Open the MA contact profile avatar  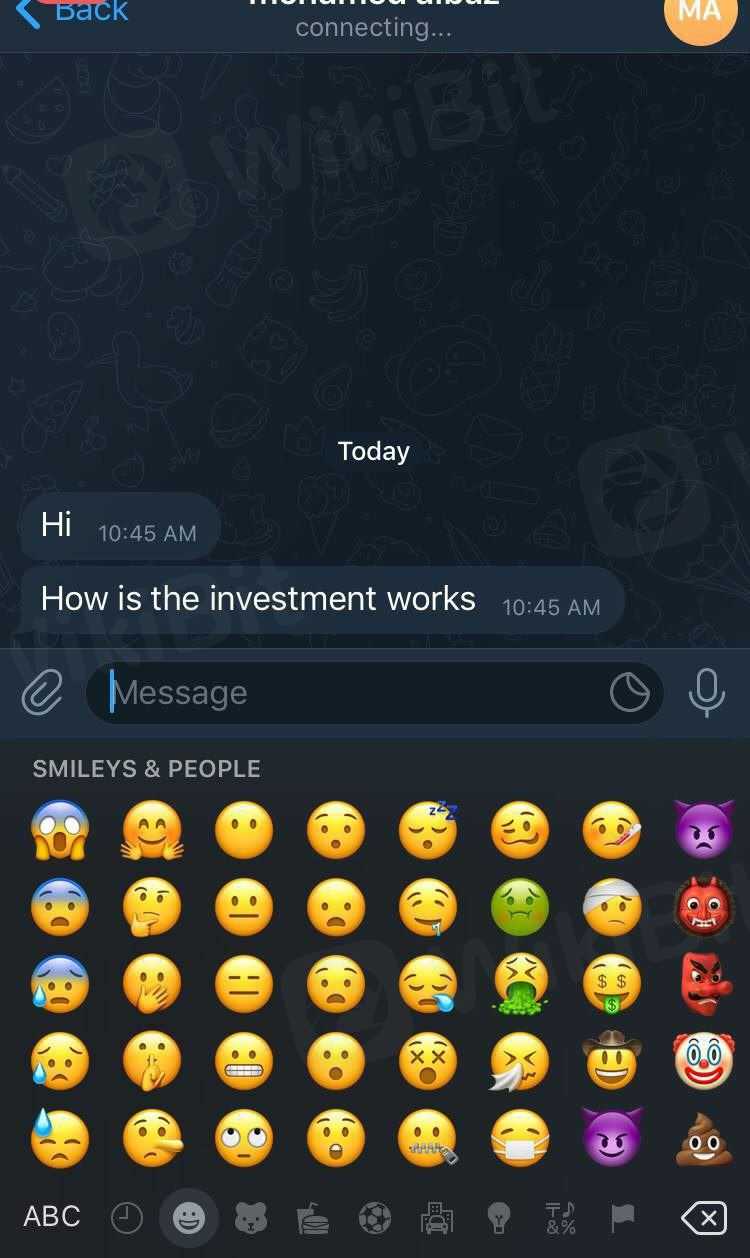click(699, 14)
